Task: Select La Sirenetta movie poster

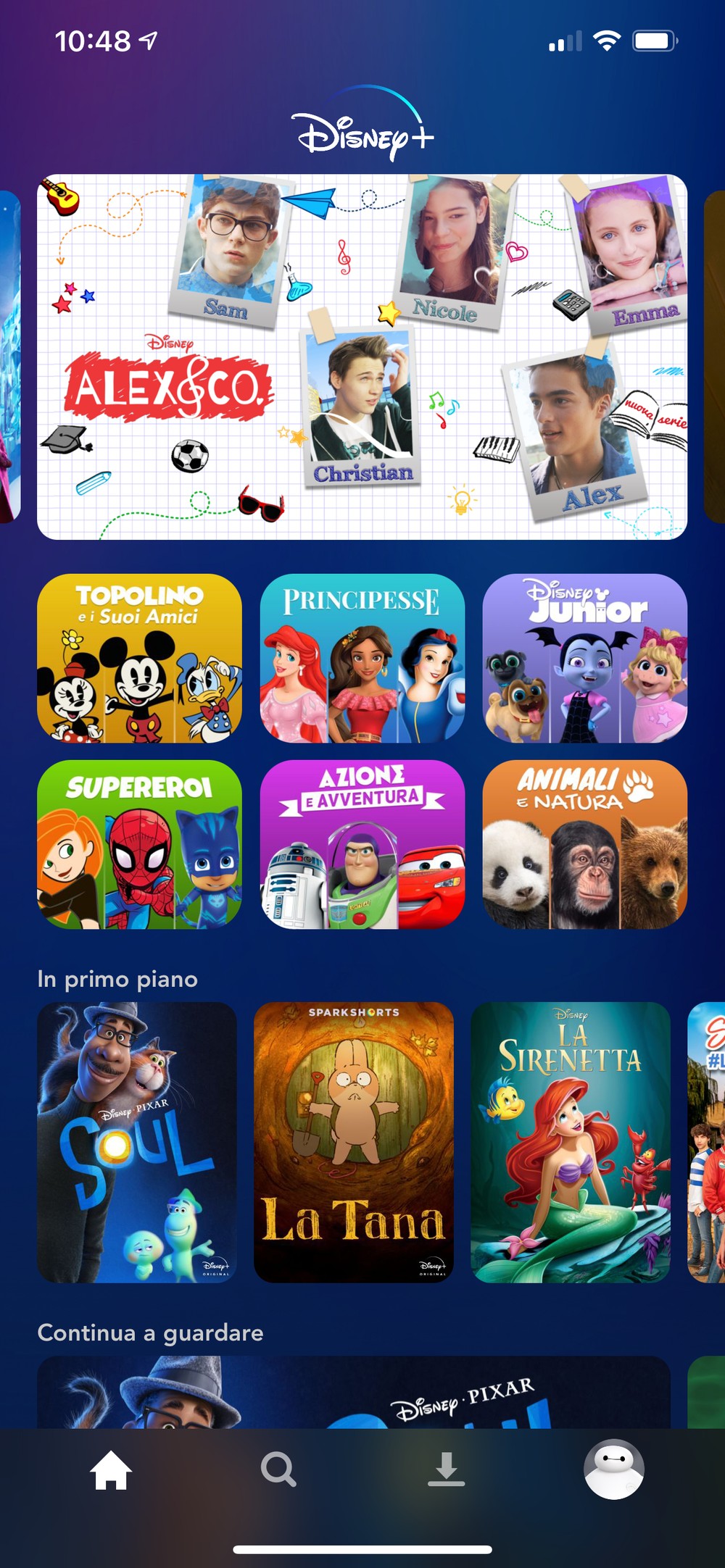Action: coord(571,1142)
